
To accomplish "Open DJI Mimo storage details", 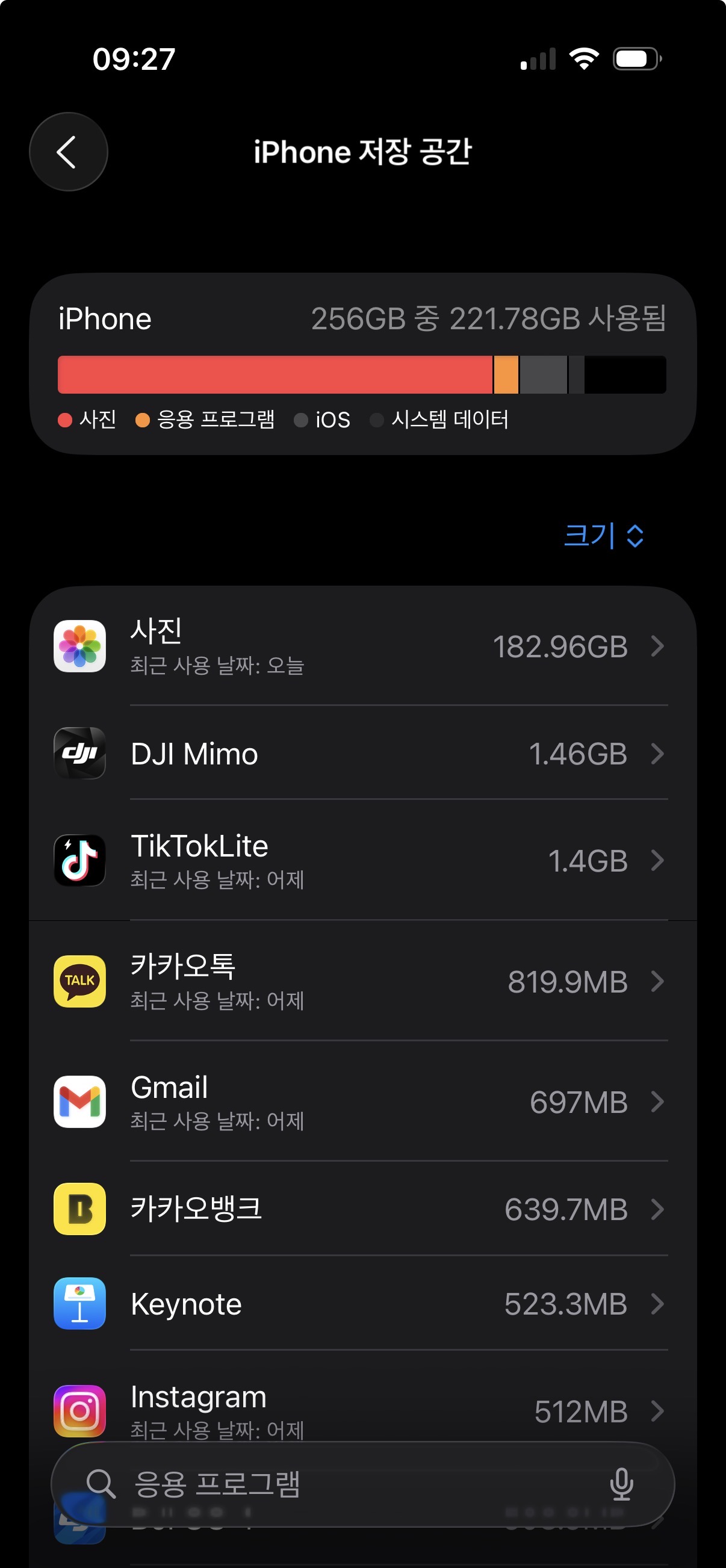I will [362, 754].
